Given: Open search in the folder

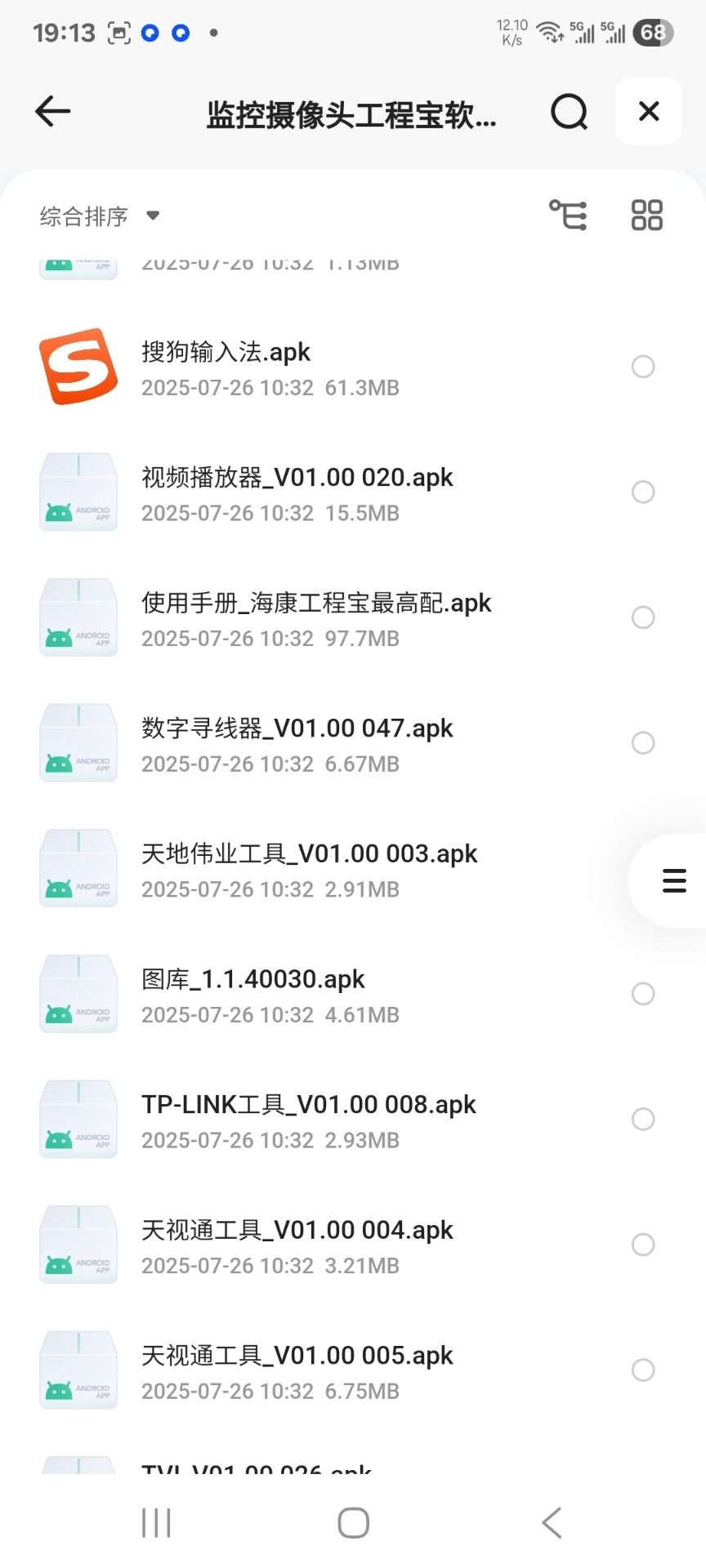Looking at the screenshot, I should tap(569, 111).
